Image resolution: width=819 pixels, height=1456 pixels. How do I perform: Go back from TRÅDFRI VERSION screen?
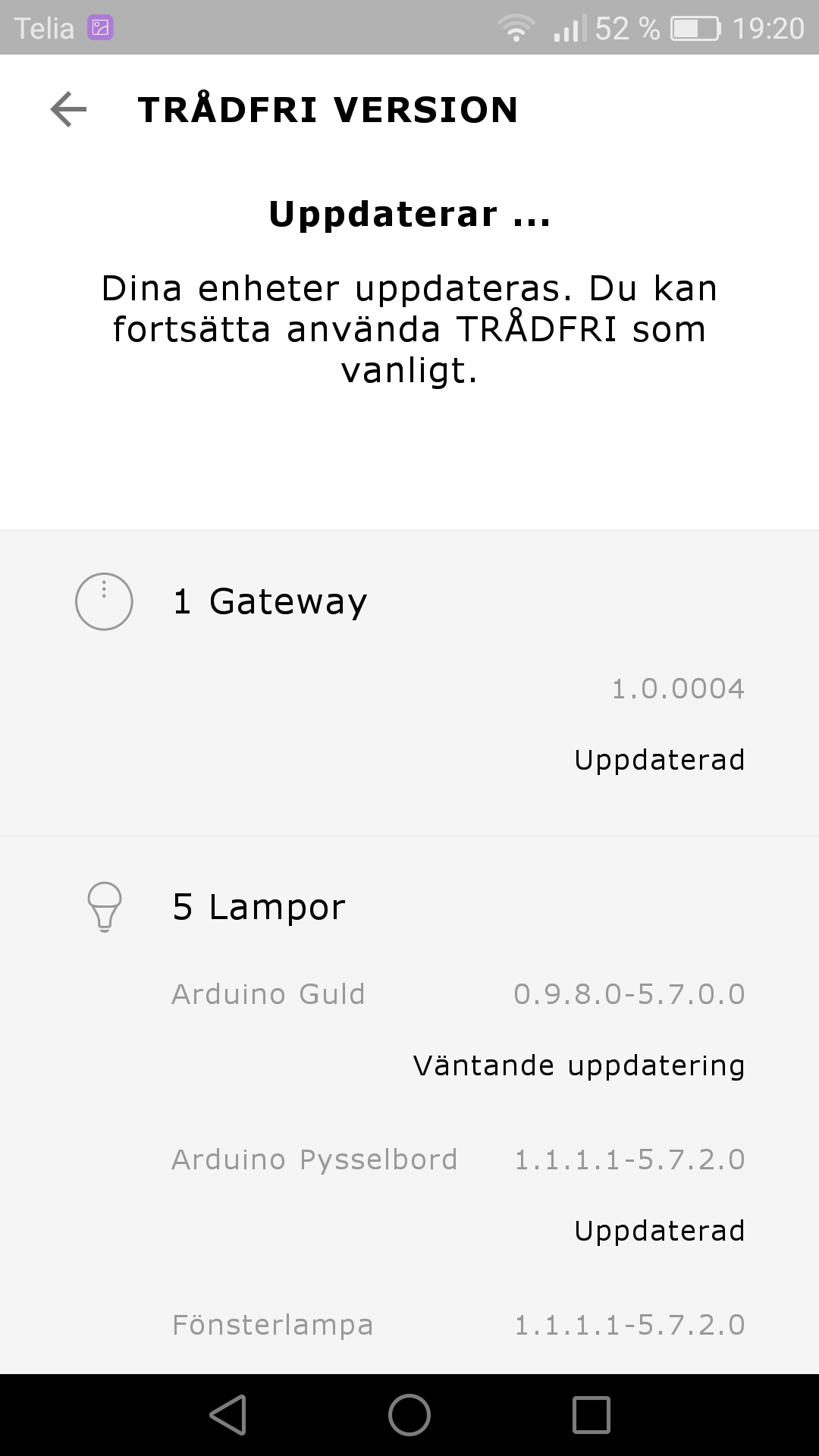click(68, 109)
